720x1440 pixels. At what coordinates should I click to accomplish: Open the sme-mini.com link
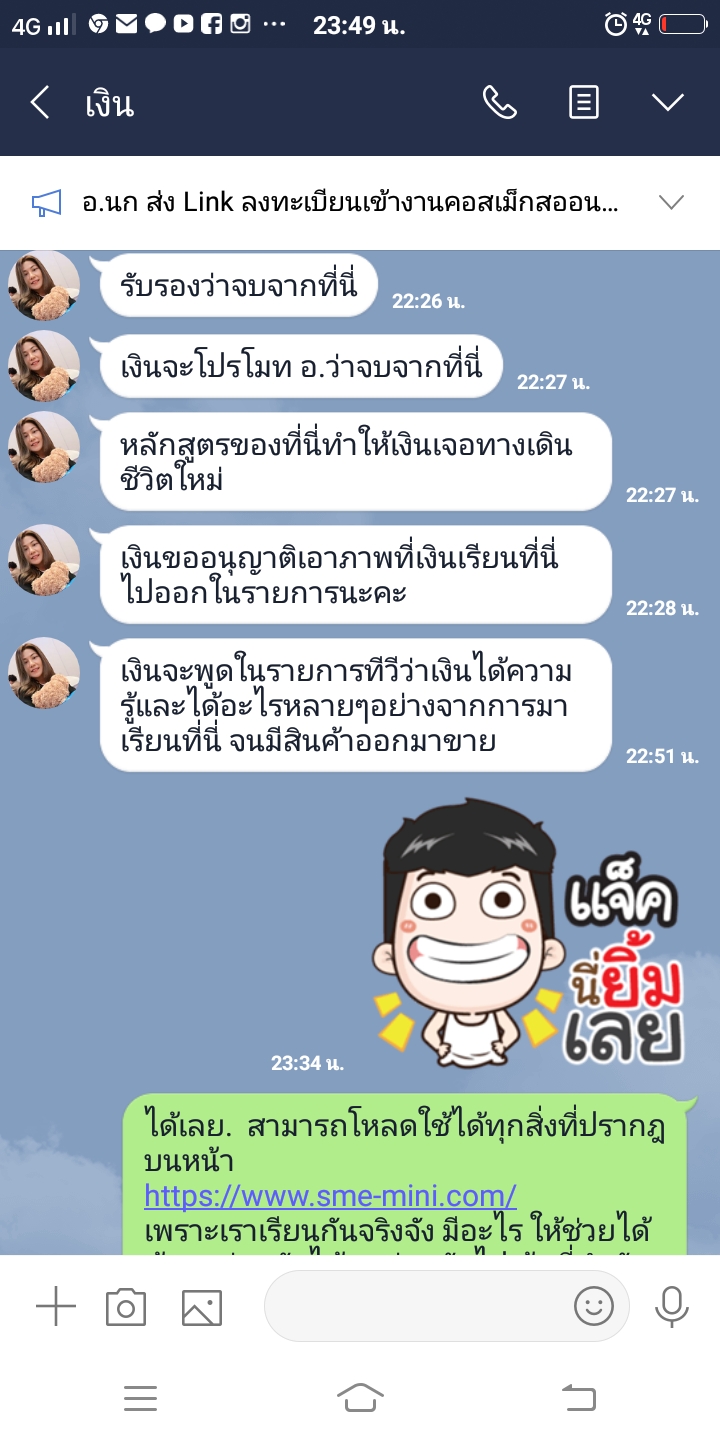click(330, 1195)
